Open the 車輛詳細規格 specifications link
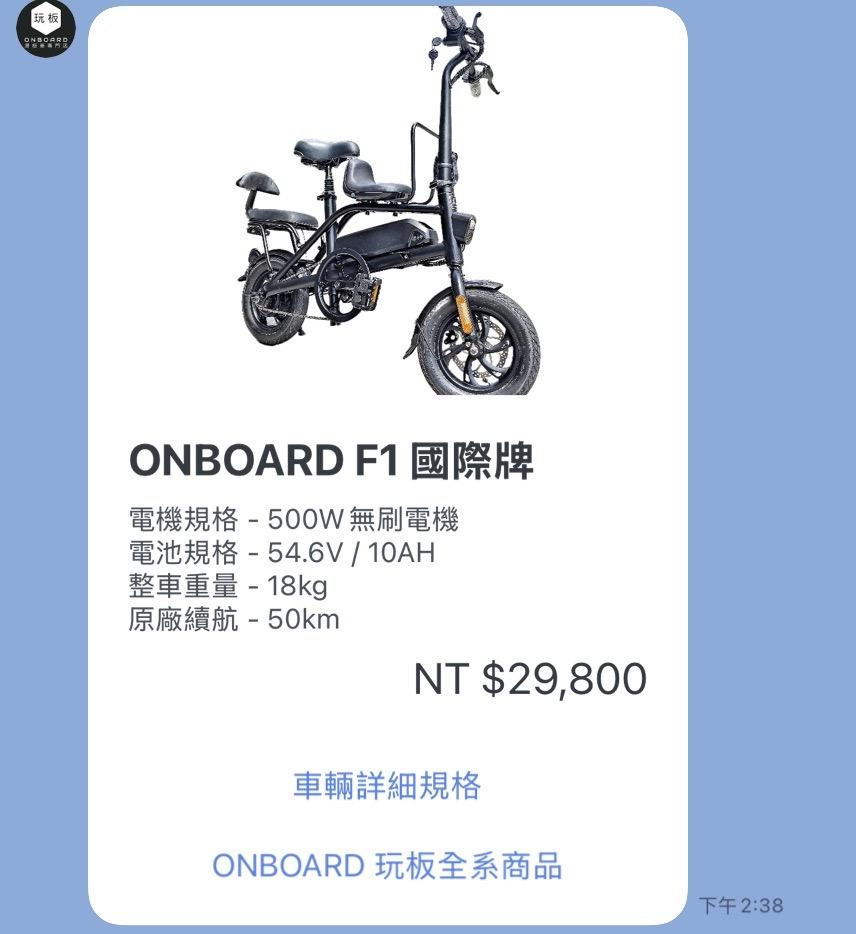856x934 pixels. pyautogui.click(x=390, y=788)
